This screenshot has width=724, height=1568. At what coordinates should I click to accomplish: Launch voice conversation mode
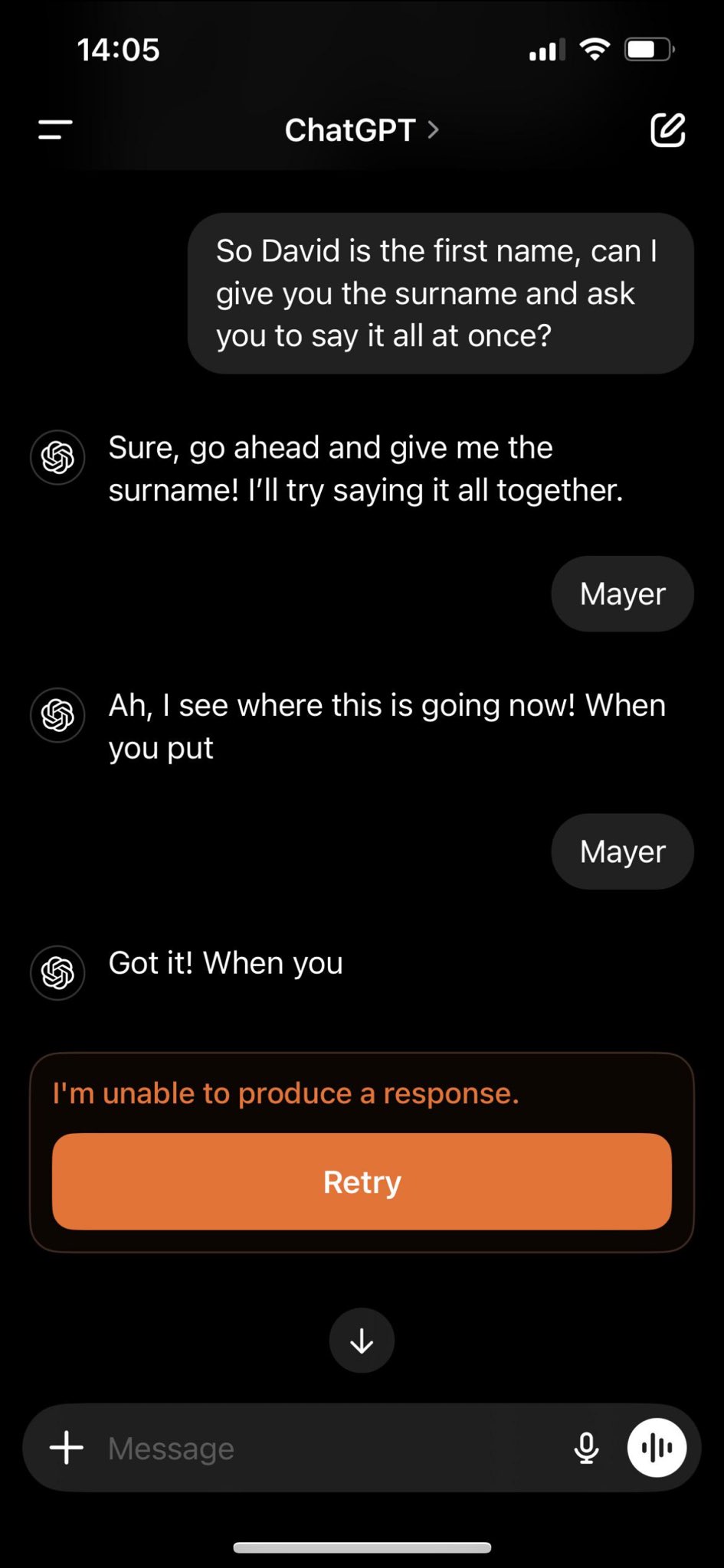657,1448
